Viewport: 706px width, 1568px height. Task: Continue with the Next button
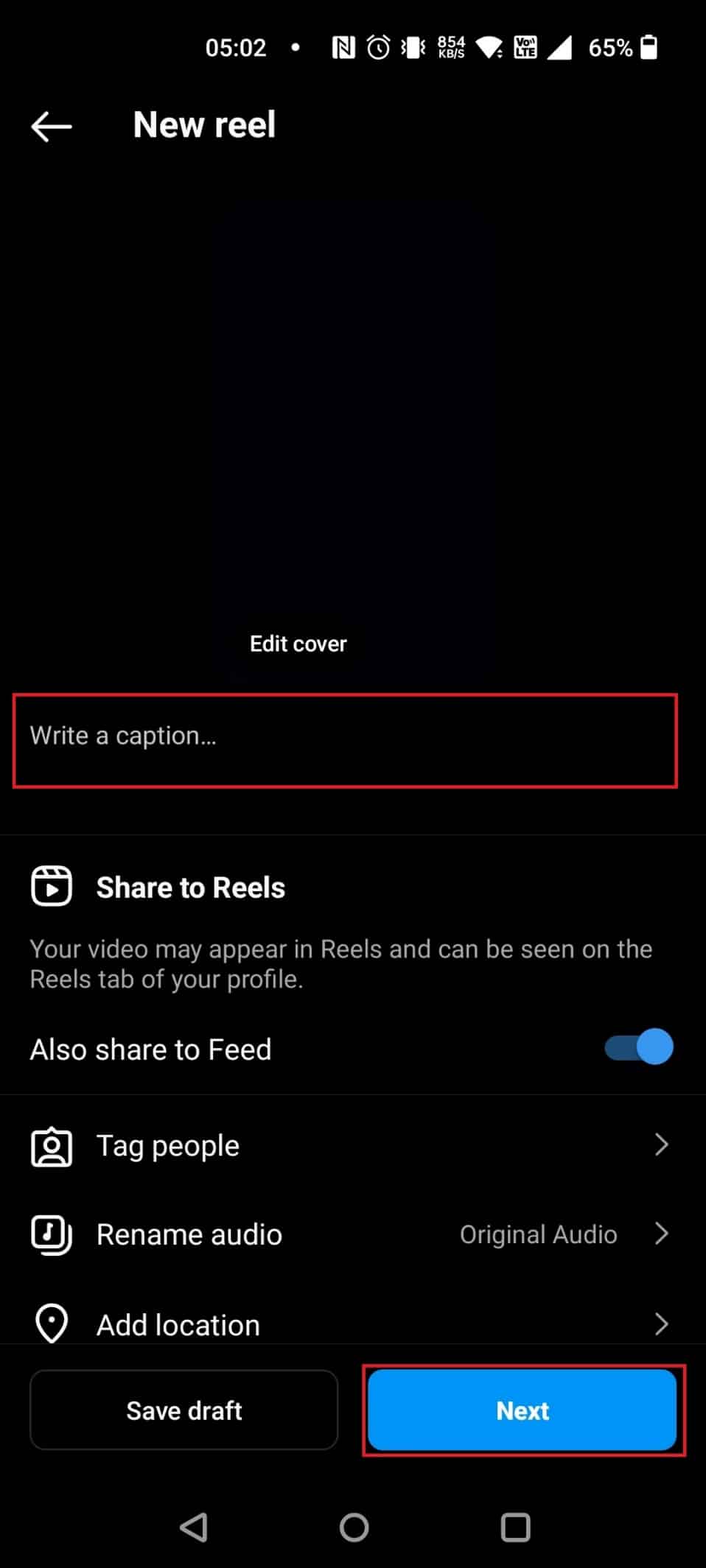522,1410
